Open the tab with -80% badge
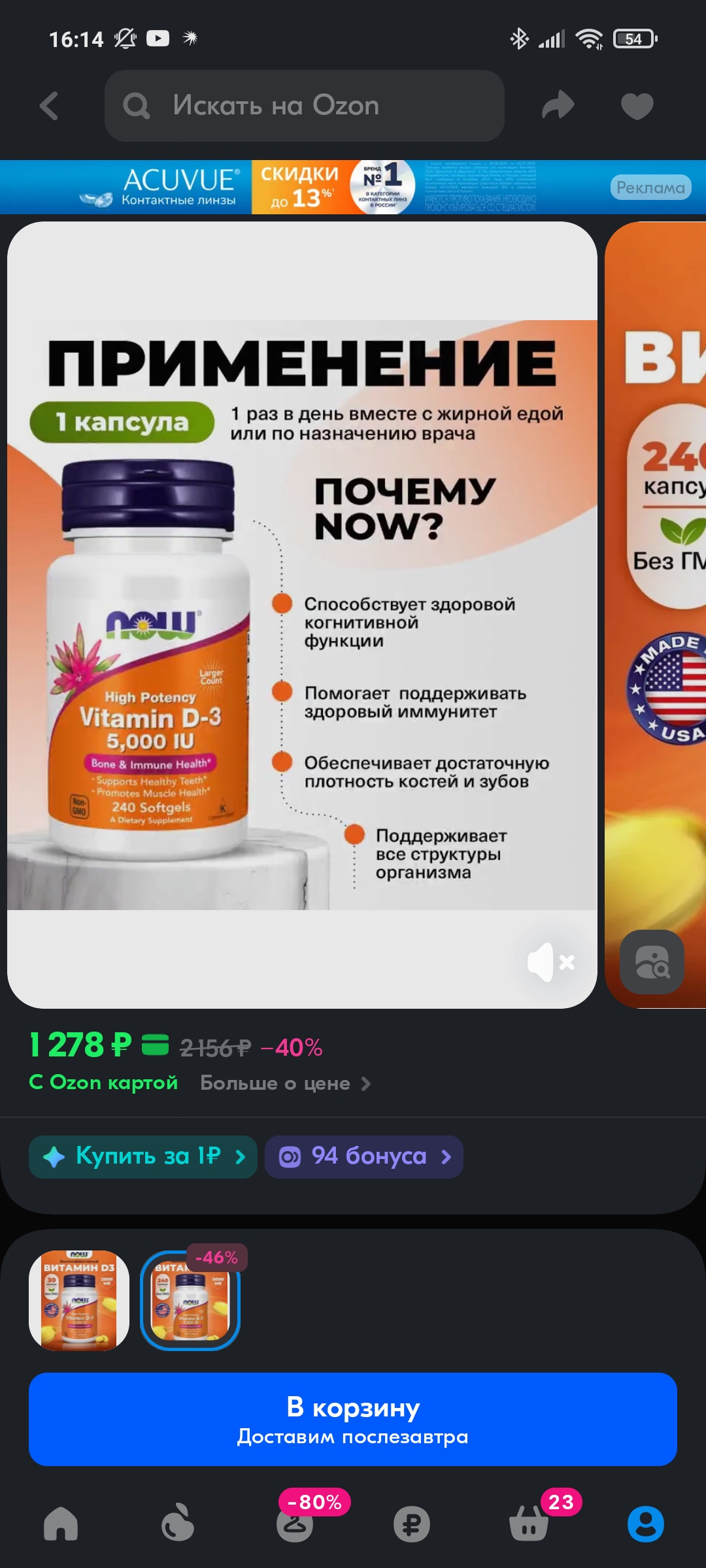Screen dimensions: 706x1568 pos(295,1524)
